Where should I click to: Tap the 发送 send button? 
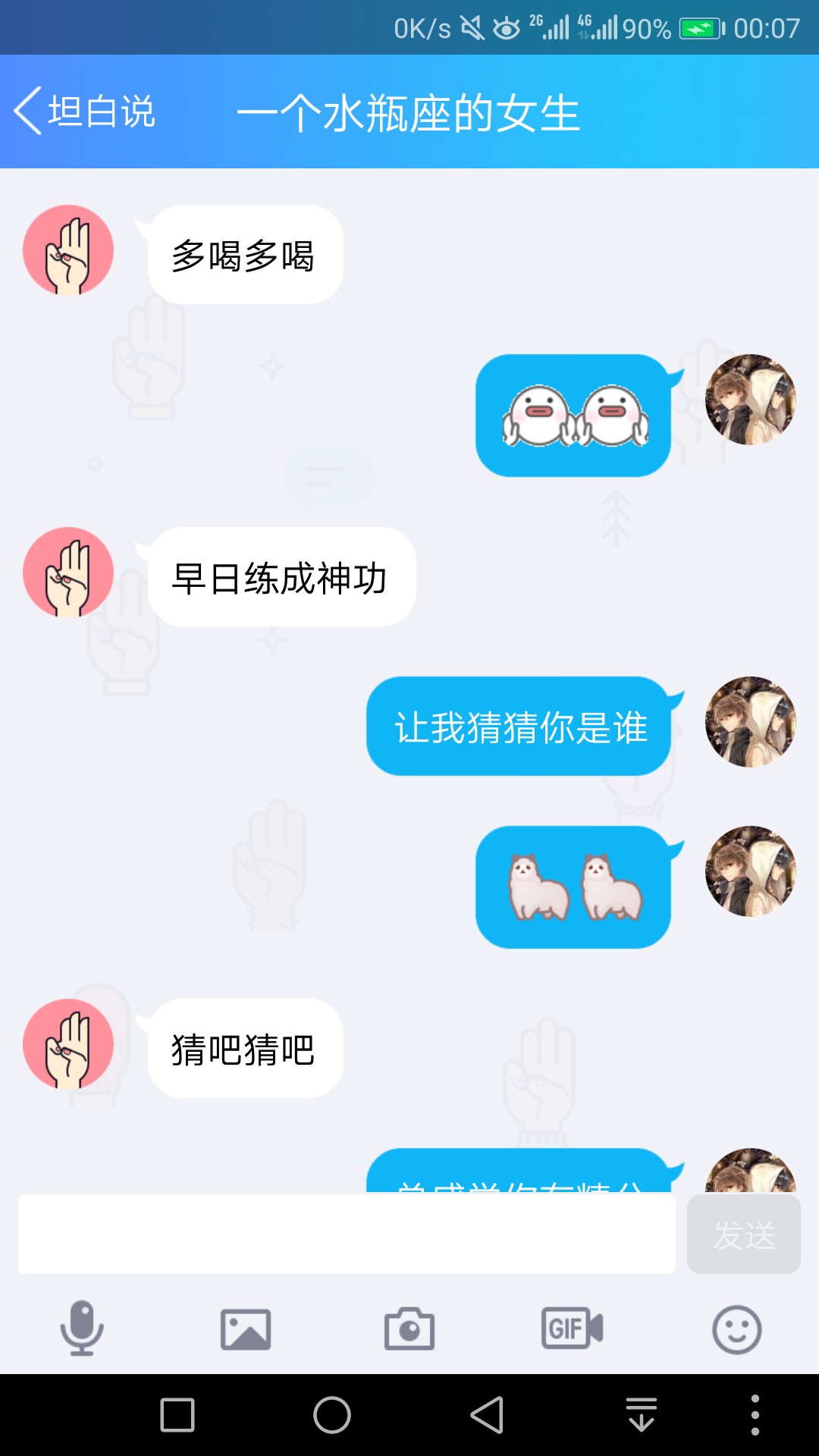pyautogui.click(x=743, y=1234)
